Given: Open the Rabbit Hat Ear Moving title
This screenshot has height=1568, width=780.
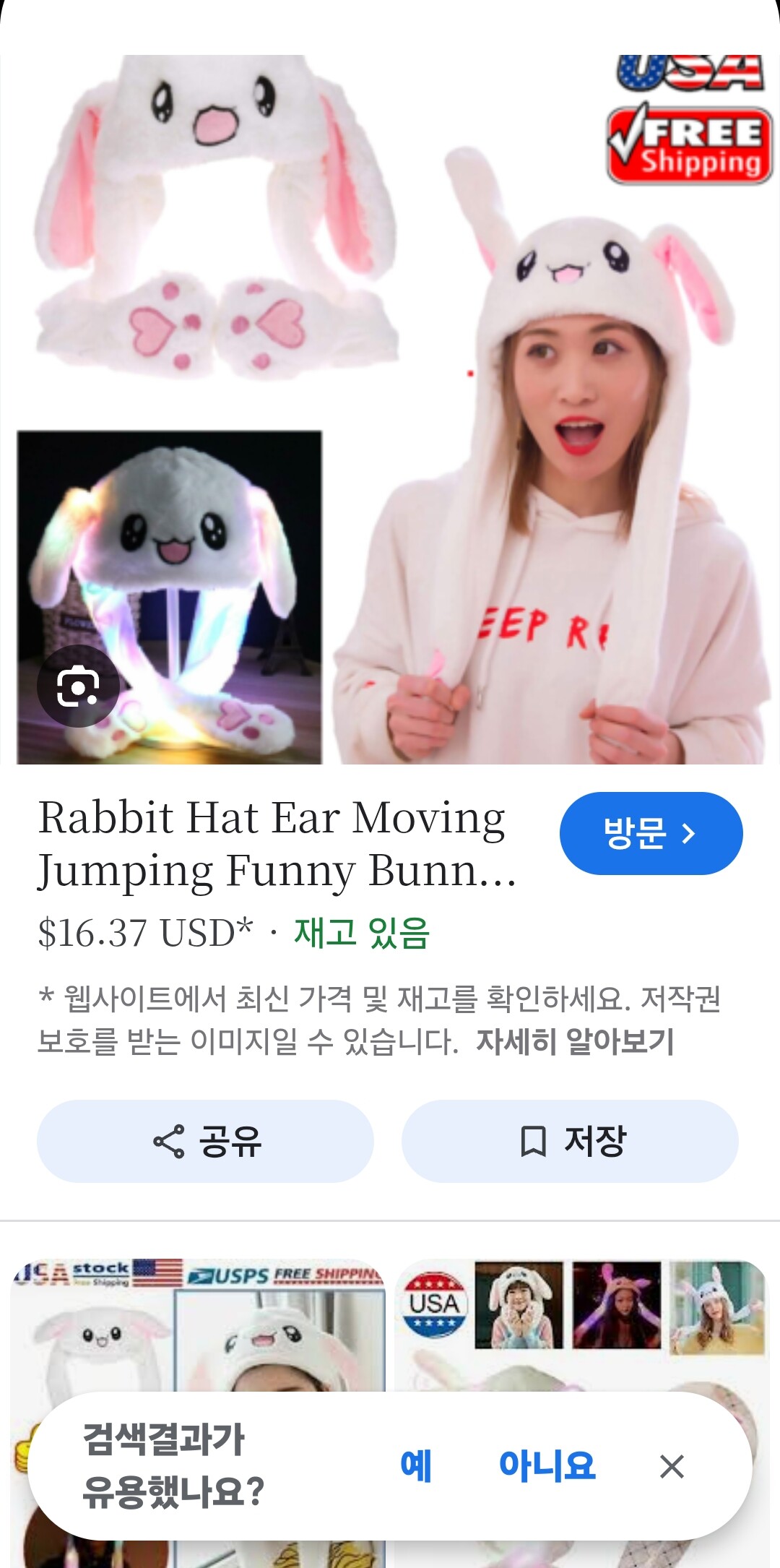Looking at the screenshot, I should (x=277, y=843).
